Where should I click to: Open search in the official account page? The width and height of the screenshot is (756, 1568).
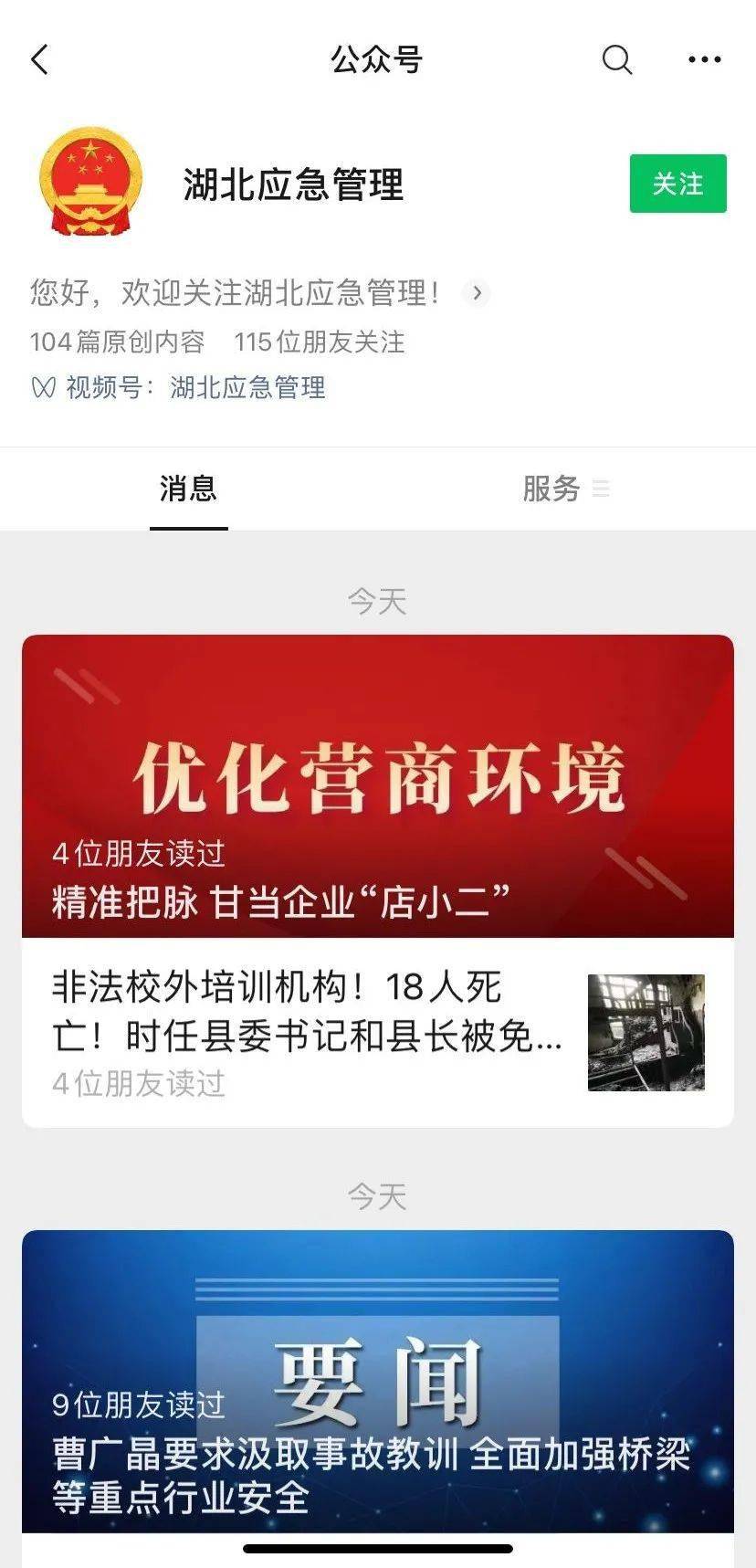(x=616, y=60)
